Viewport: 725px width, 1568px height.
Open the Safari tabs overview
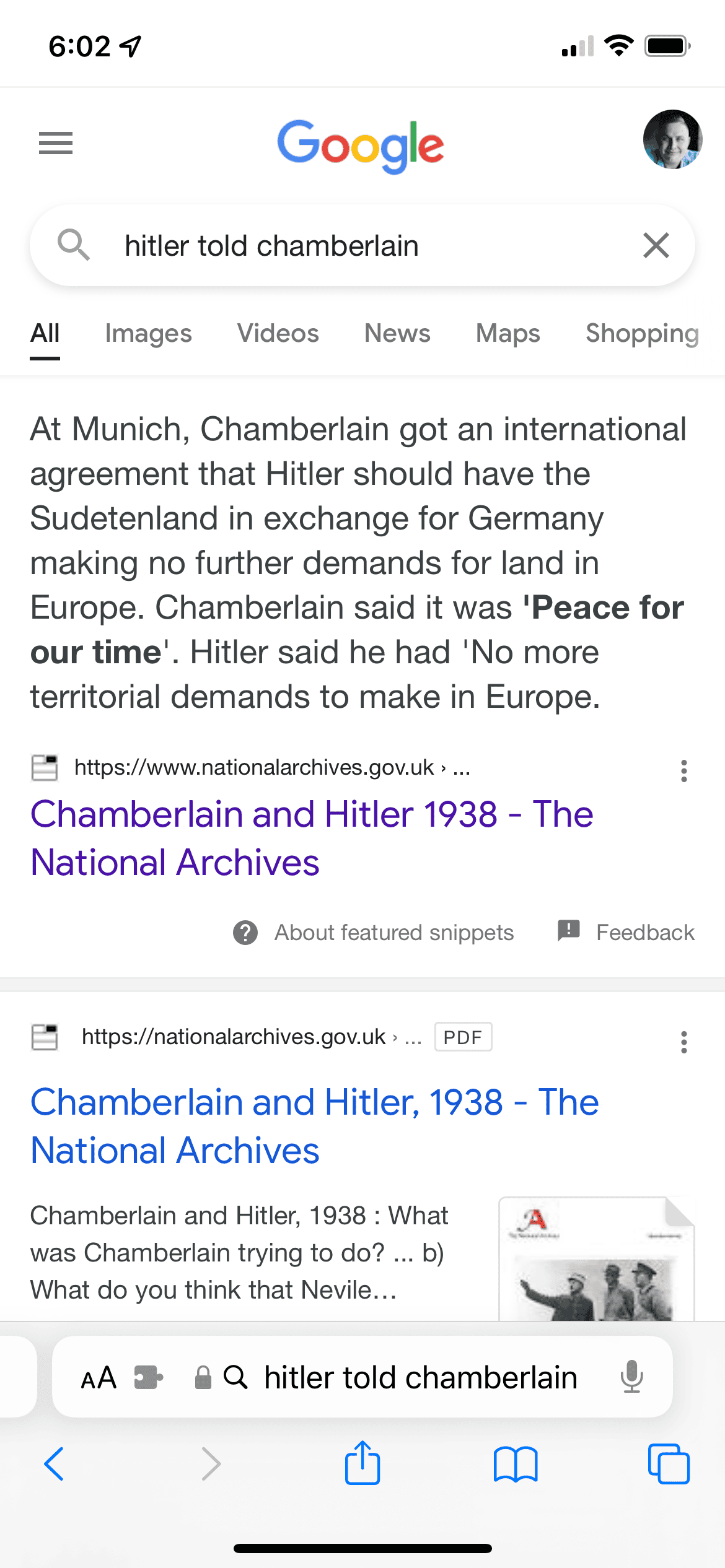point(668,1464)
